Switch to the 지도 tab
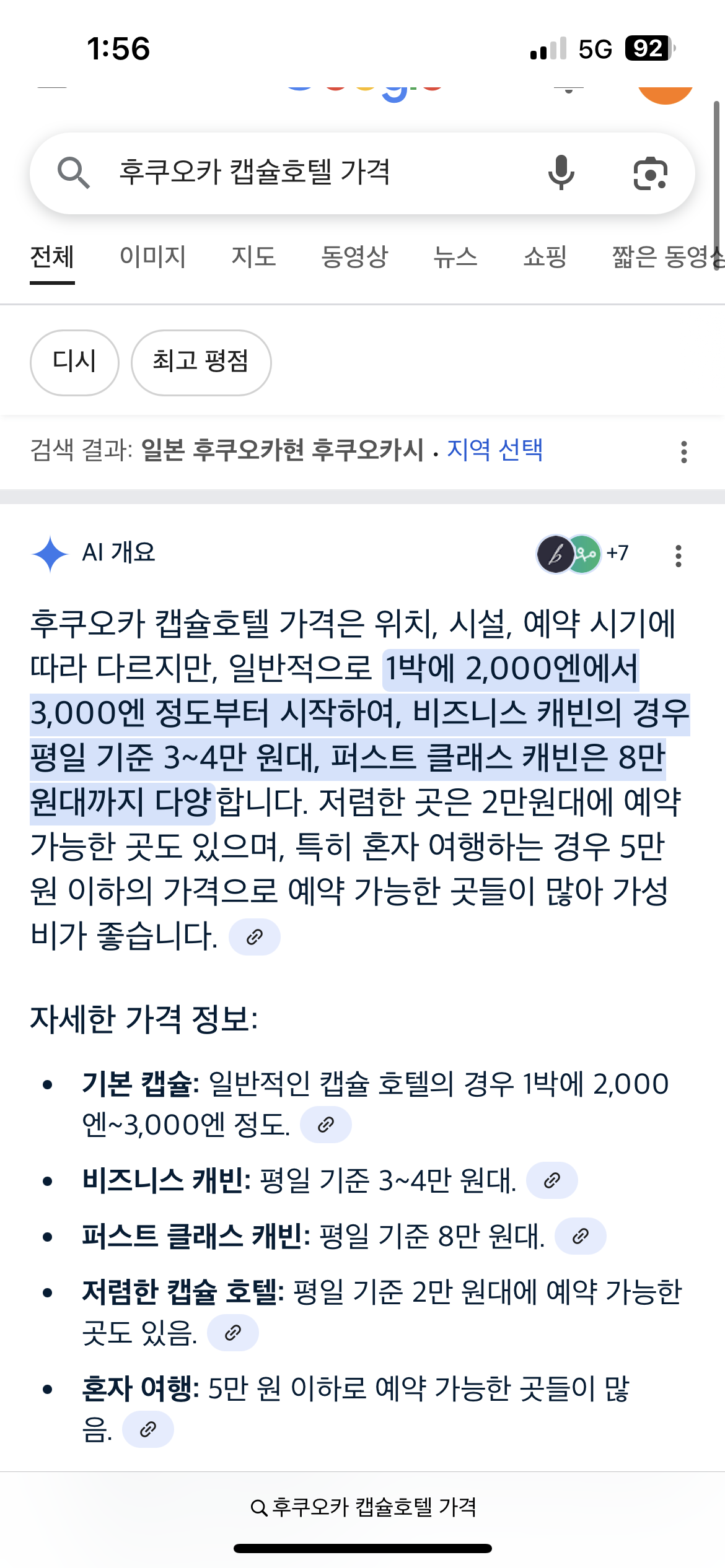 tap(254, 256)
